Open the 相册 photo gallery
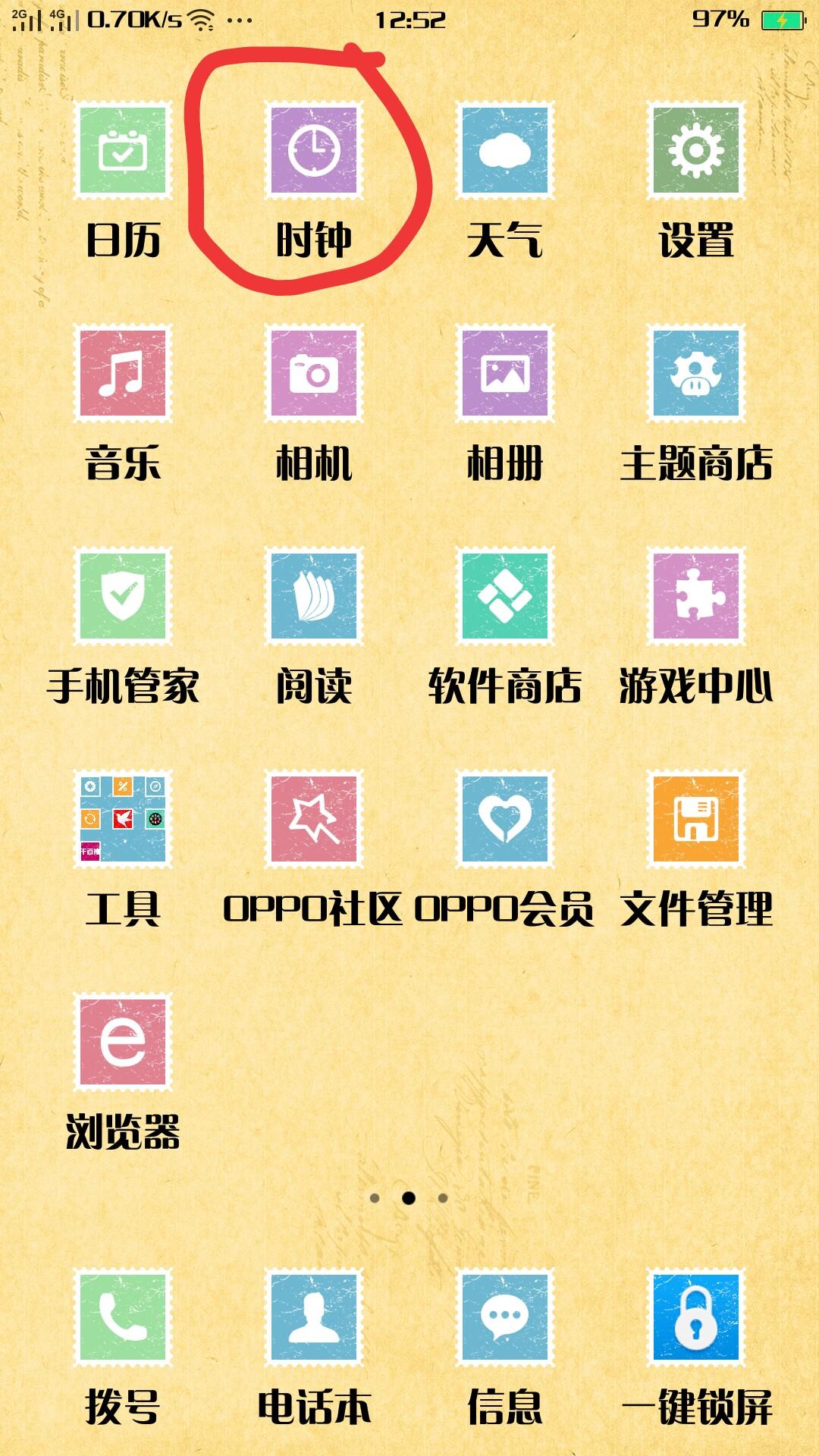This screenshot has width=819, height=1456. tap(505, 373)
